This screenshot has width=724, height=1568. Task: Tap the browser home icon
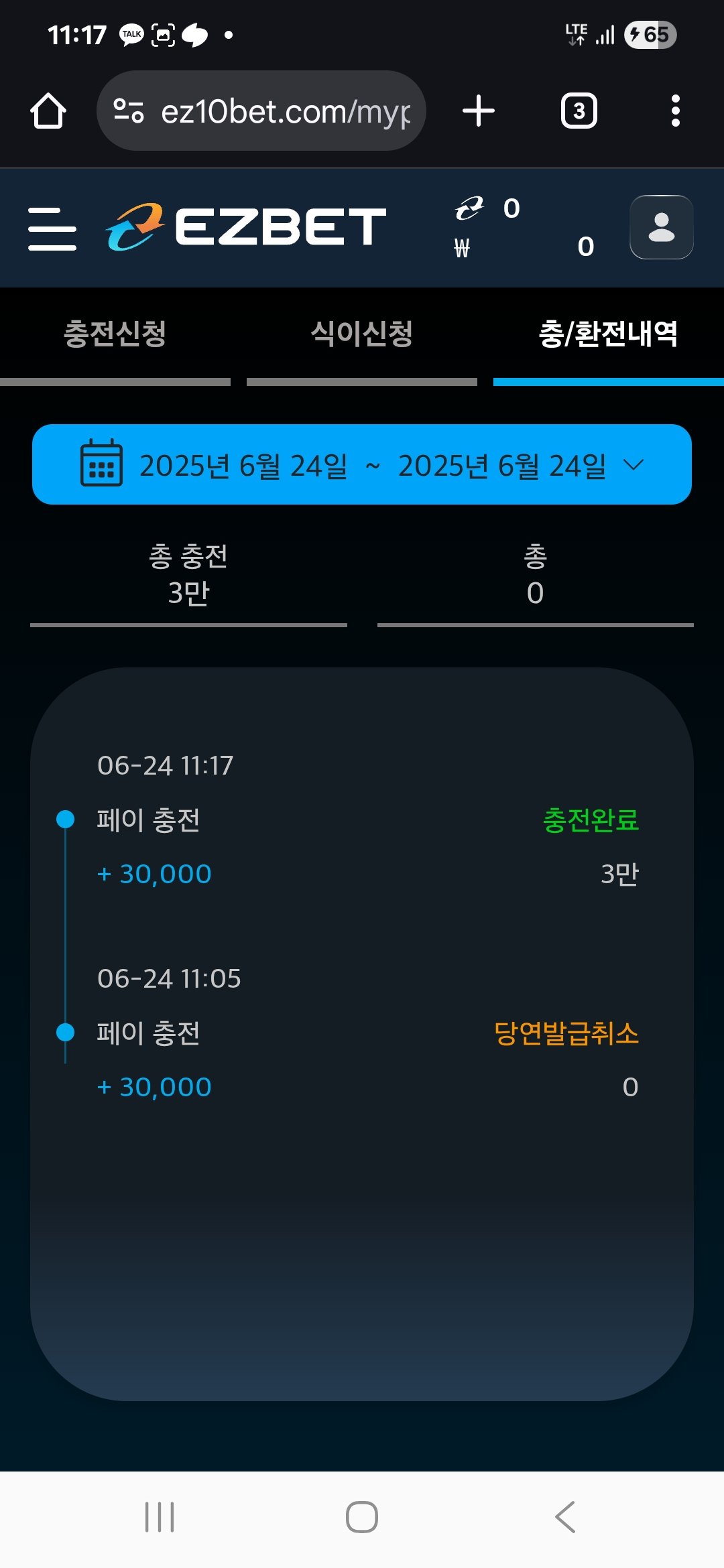point(48,111)
